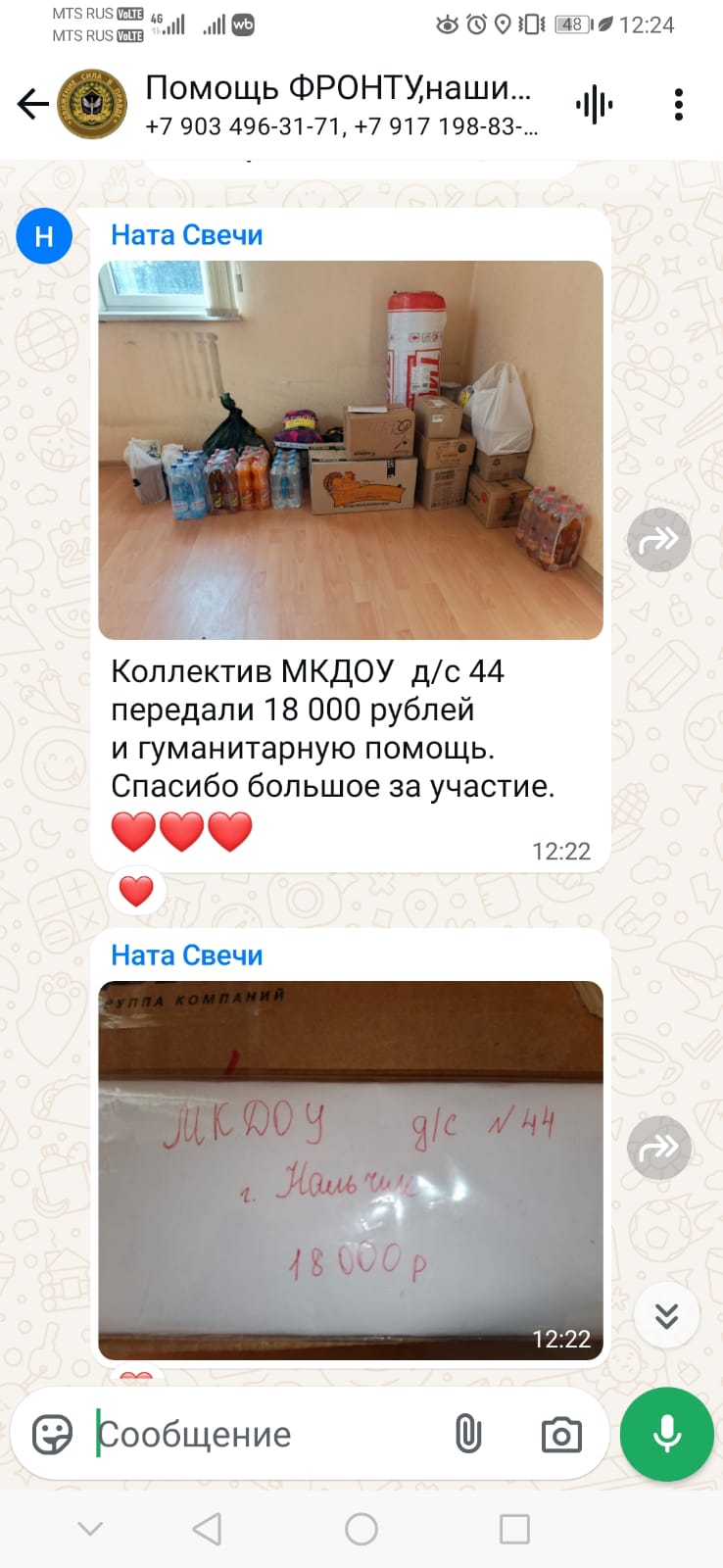The image size is (723, 1568).
Task: Record a voice message
Action: [x=667, y=1433]
